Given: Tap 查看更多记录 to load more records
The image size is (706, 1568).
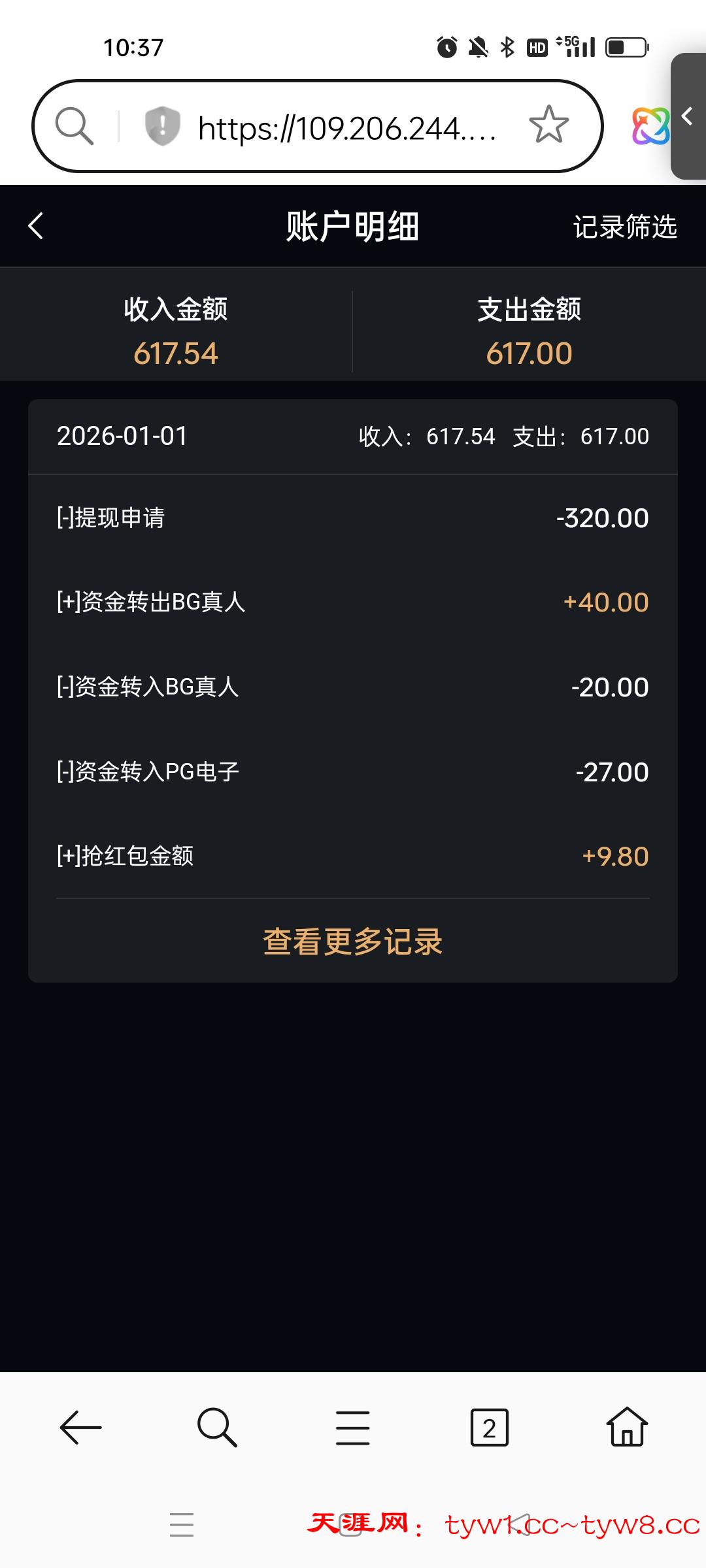Looking at the screenshot, I should 352,941.
